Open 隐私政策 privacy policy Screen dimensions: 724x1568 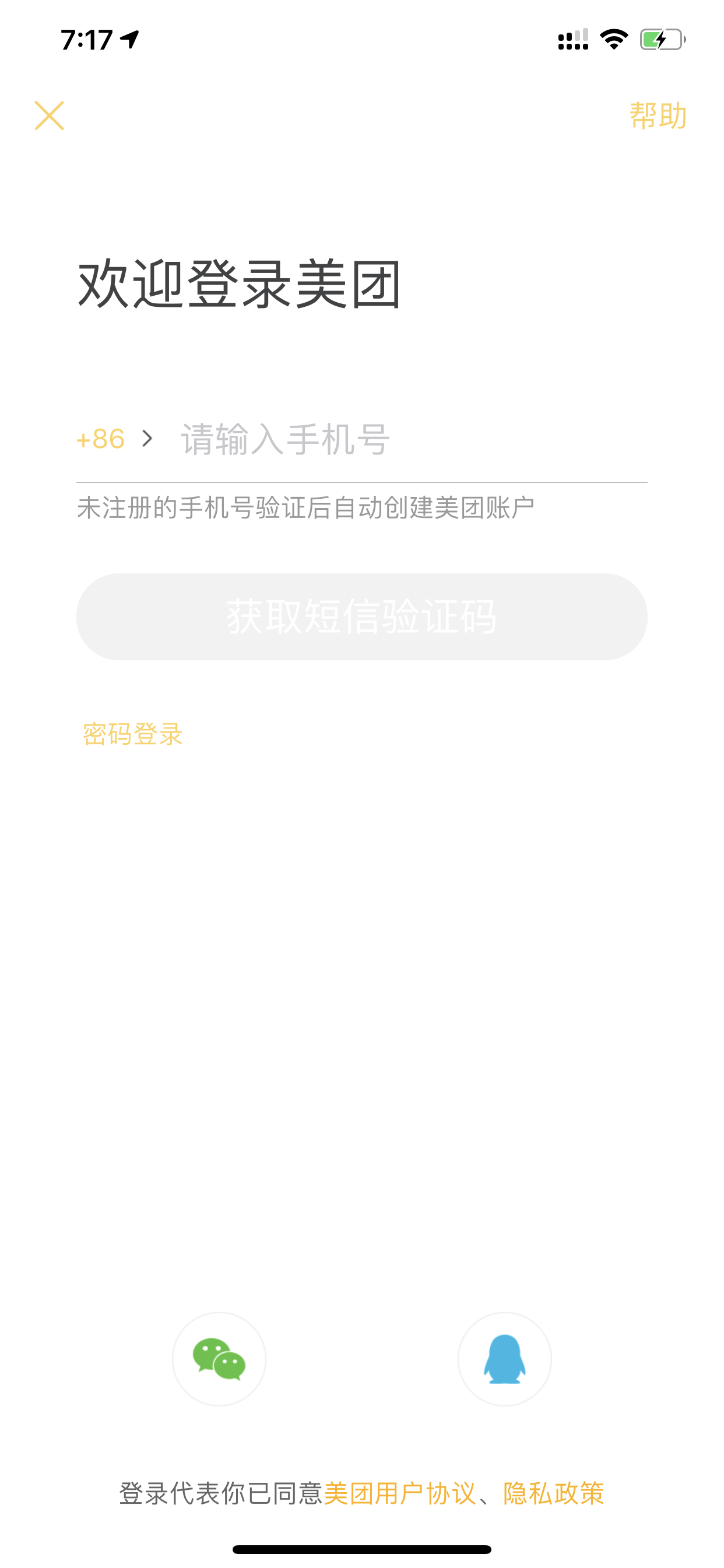[x=554, y=1493]
